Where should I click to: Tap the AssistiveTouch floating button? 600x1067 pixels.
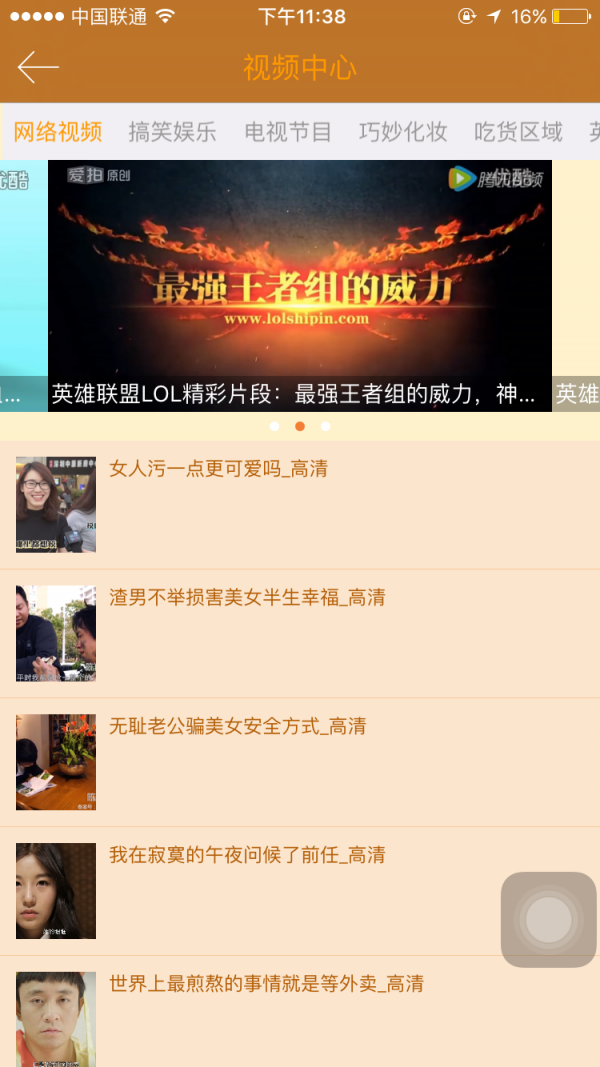pos(548,919)
